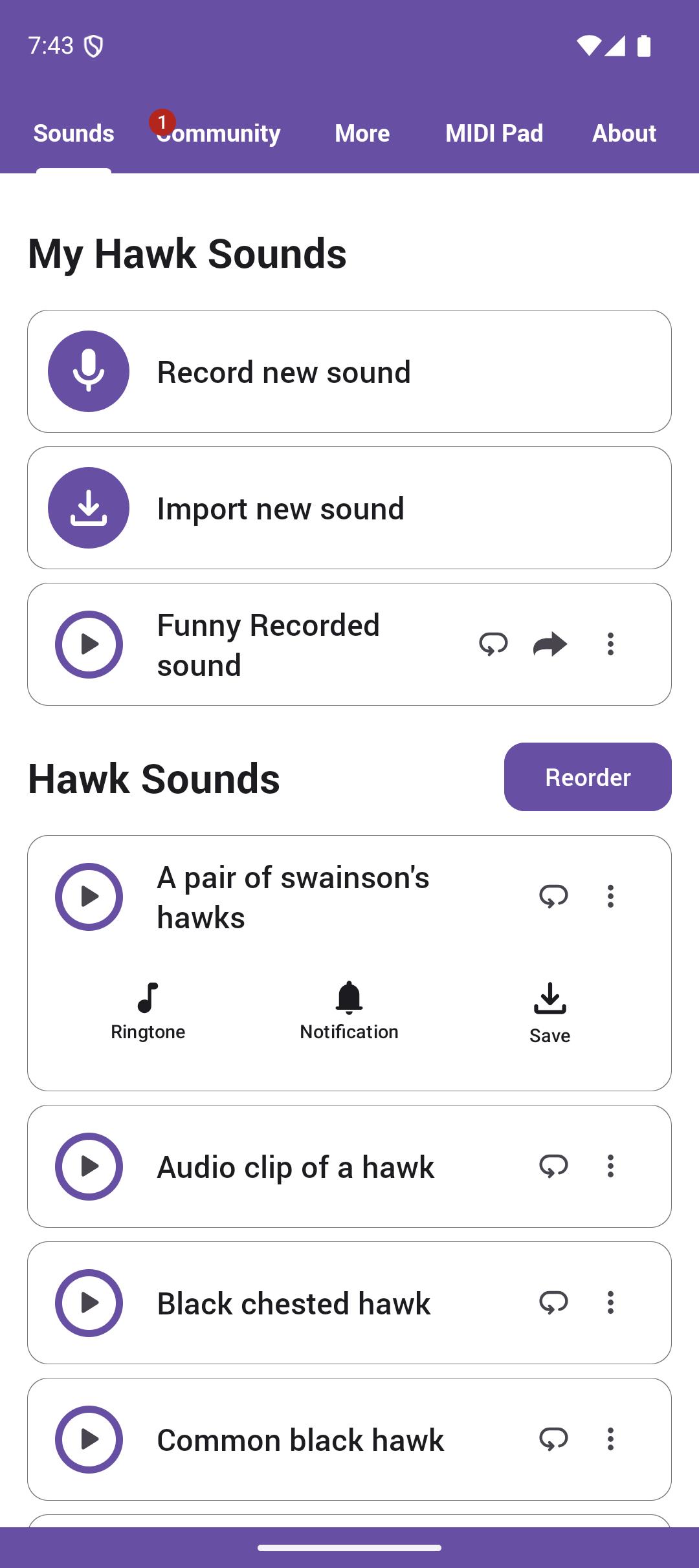This screenshot has width=699, height=1568.
Task: Switch to the Community tab
Action: 218,133
